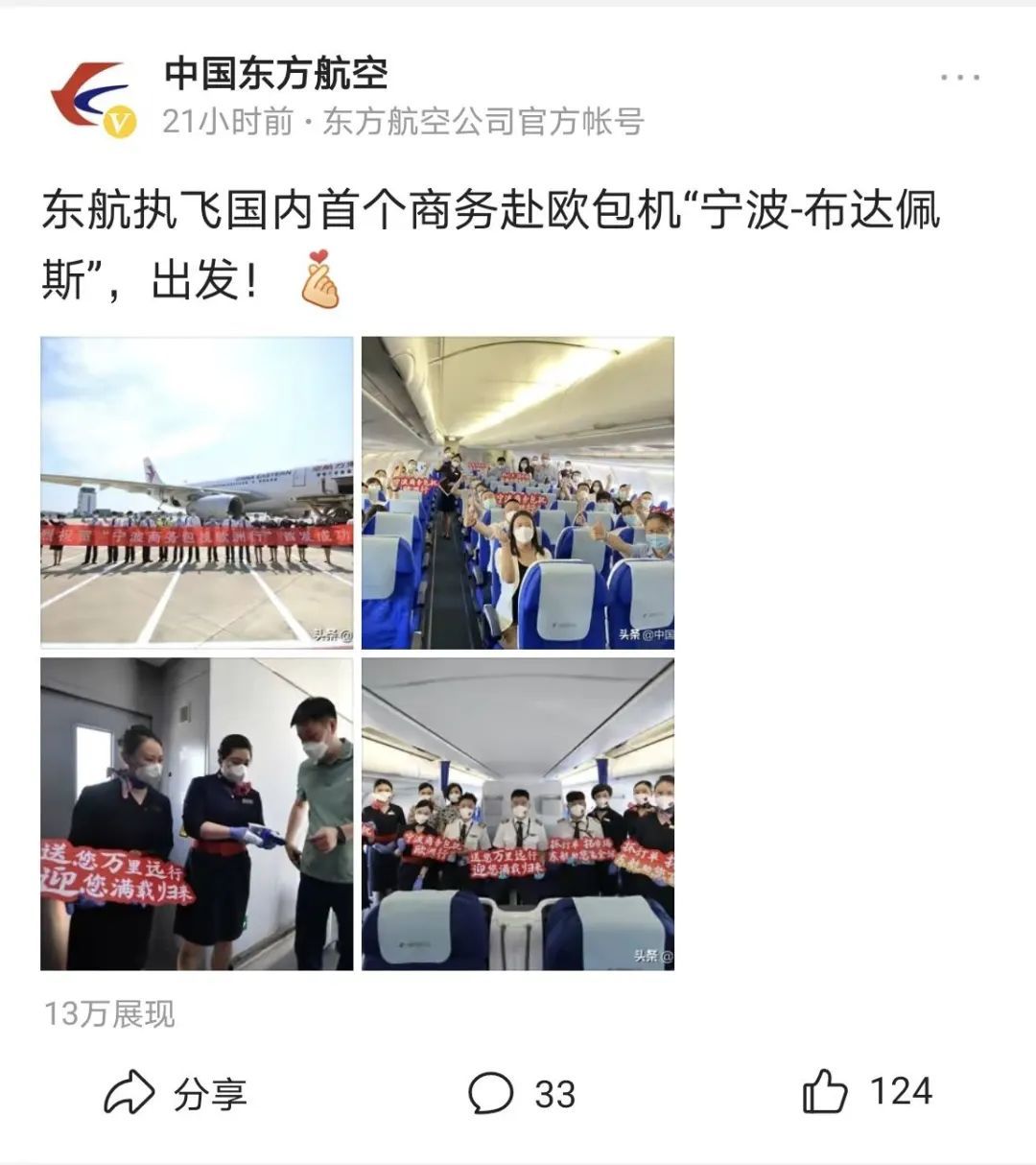Like the post with 124 likes
The height and width of the screenshot is (1165, 1036).
[x=867, y=1092]
